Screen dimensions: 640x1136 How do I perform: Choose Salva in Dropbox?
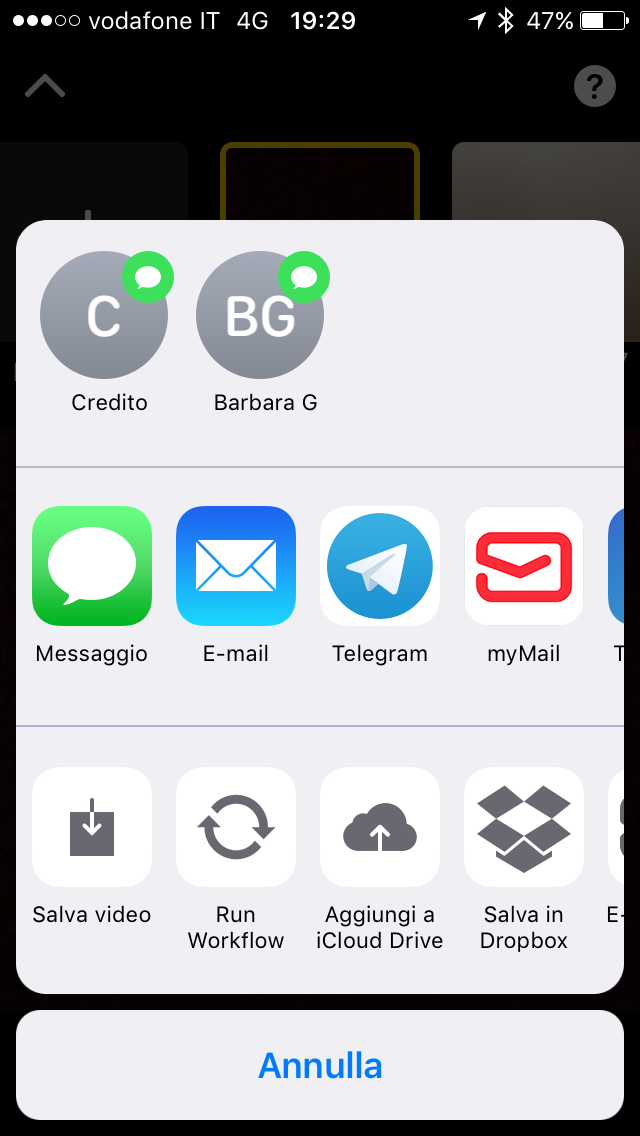(524, 827)
